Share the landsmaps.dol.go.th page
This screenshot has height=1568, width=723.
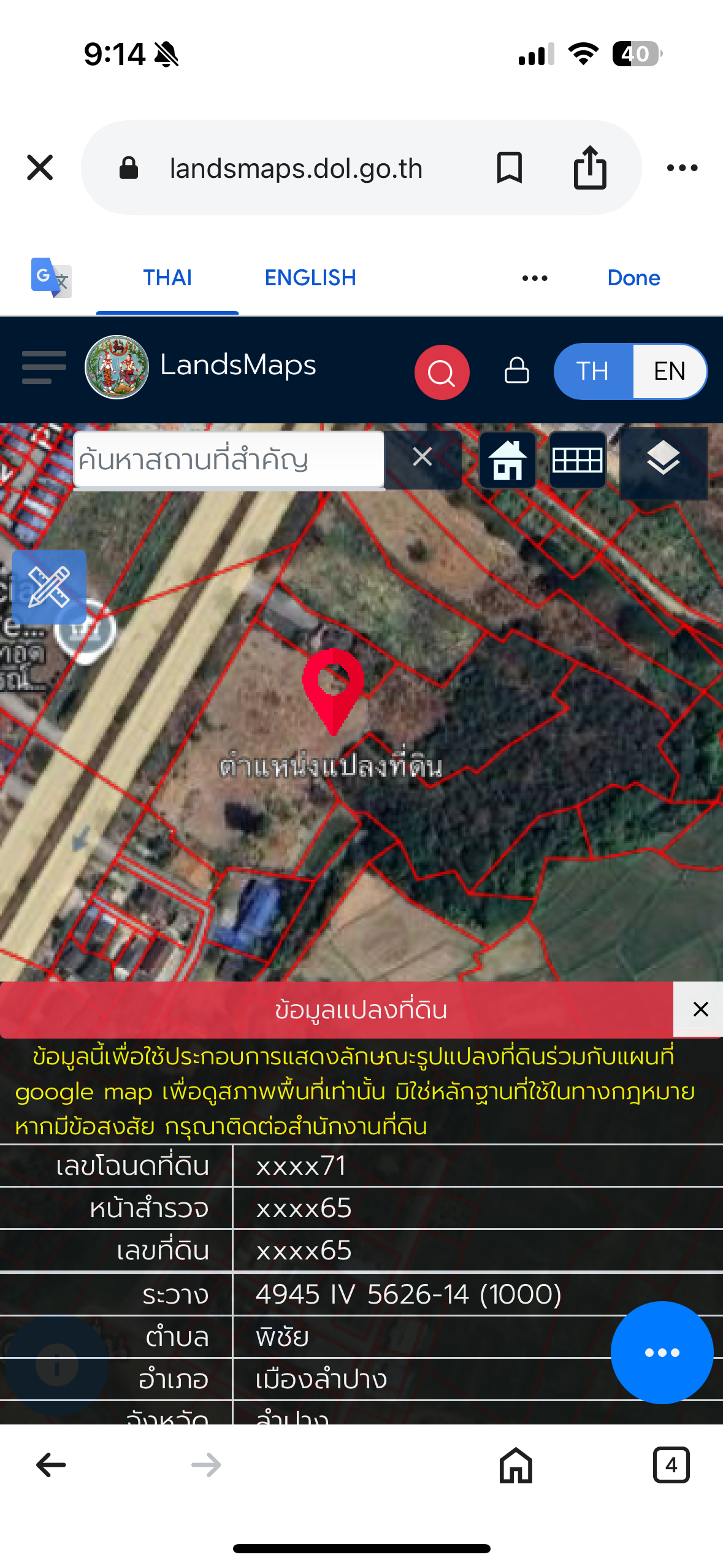coord(589,167)
